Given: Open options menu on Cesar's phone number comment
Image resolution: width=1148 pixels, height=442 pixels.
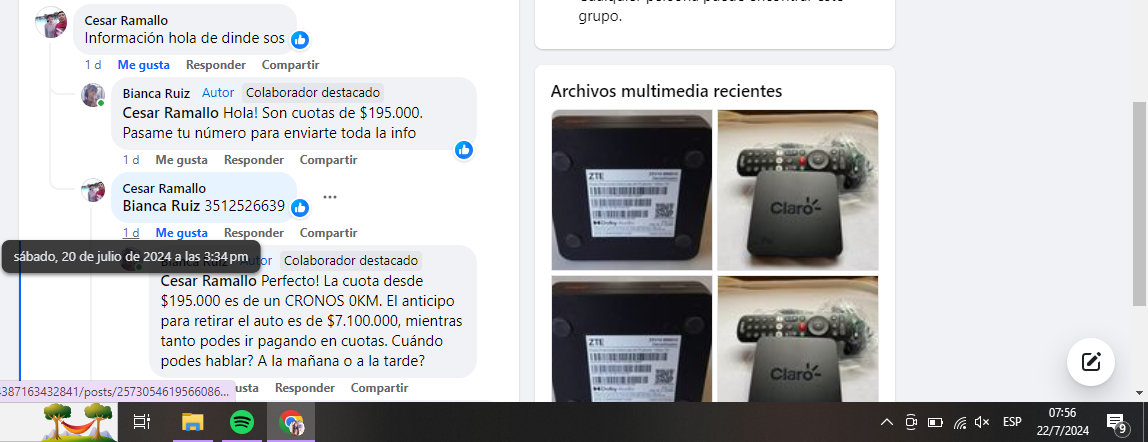Looking at the screenshot, I should (330, 197).
